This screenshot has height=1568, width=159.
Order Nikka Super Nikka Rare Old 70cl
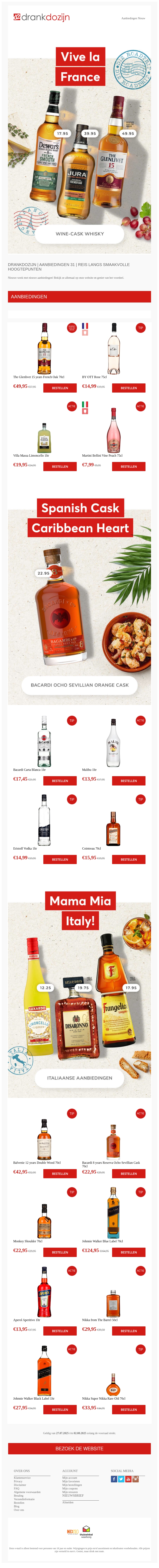(129, 1409)
